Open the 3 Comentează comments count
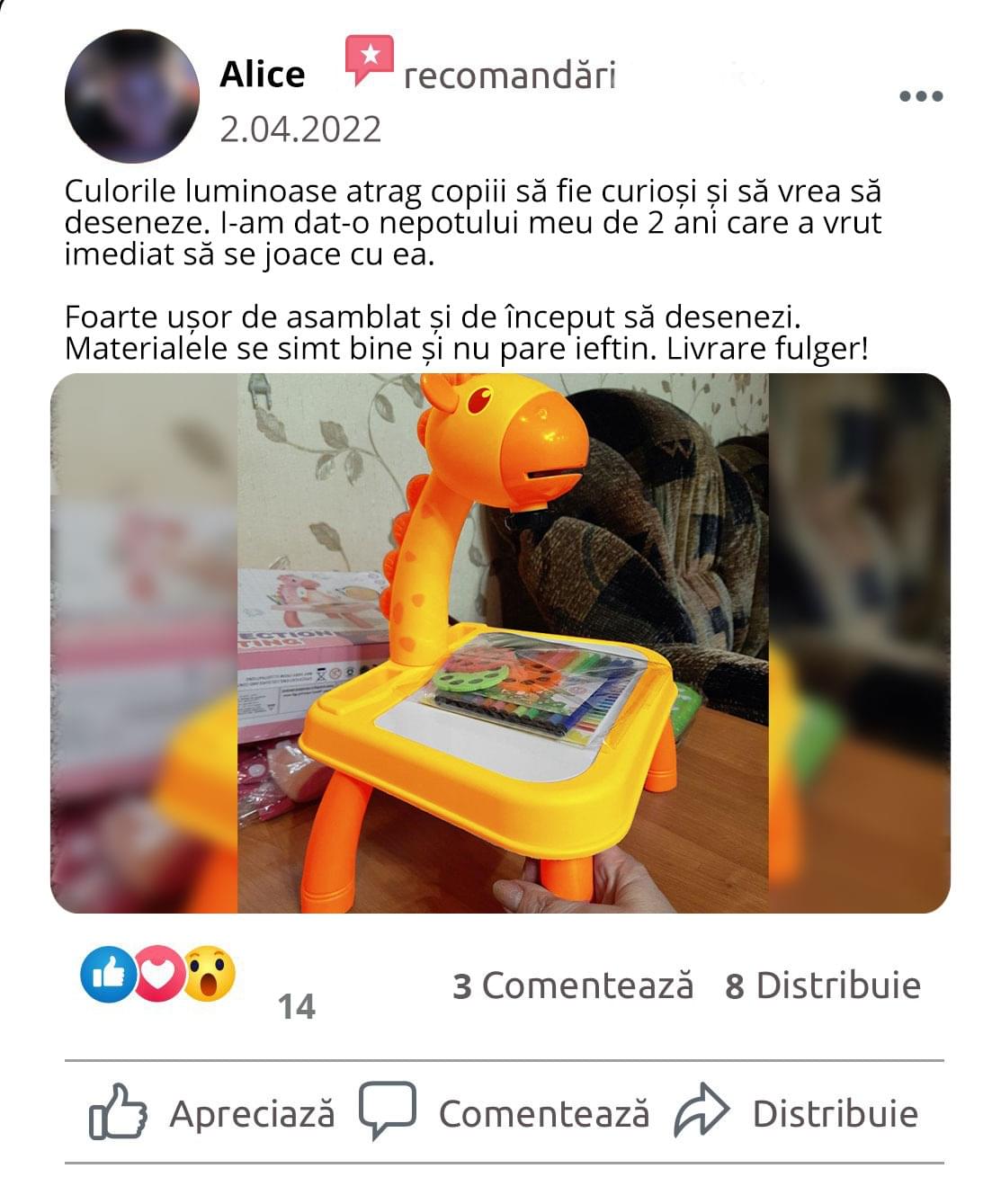Viewport: 1001px width, 1204px height. point(573,985)
